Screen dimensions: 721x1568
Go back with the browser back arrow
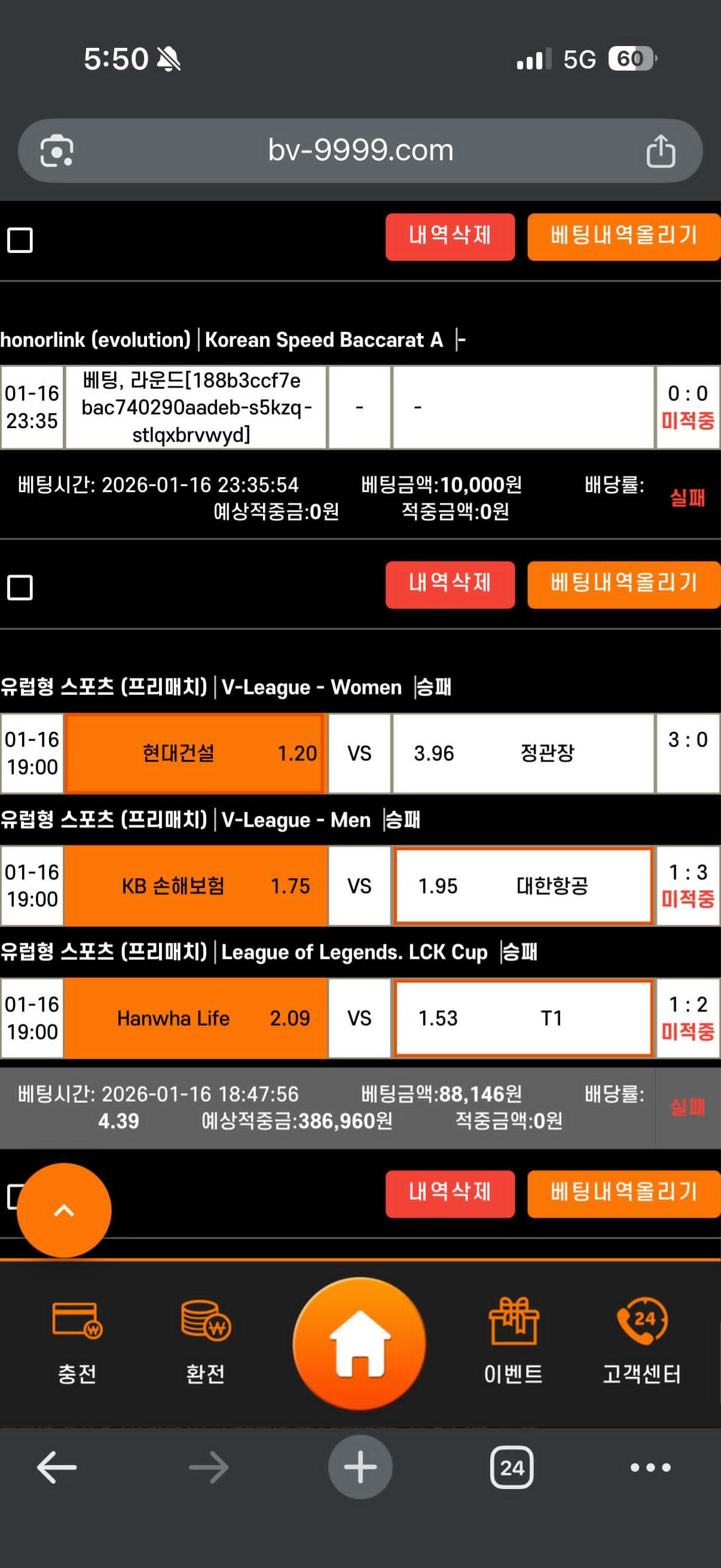pos(57,1468)
